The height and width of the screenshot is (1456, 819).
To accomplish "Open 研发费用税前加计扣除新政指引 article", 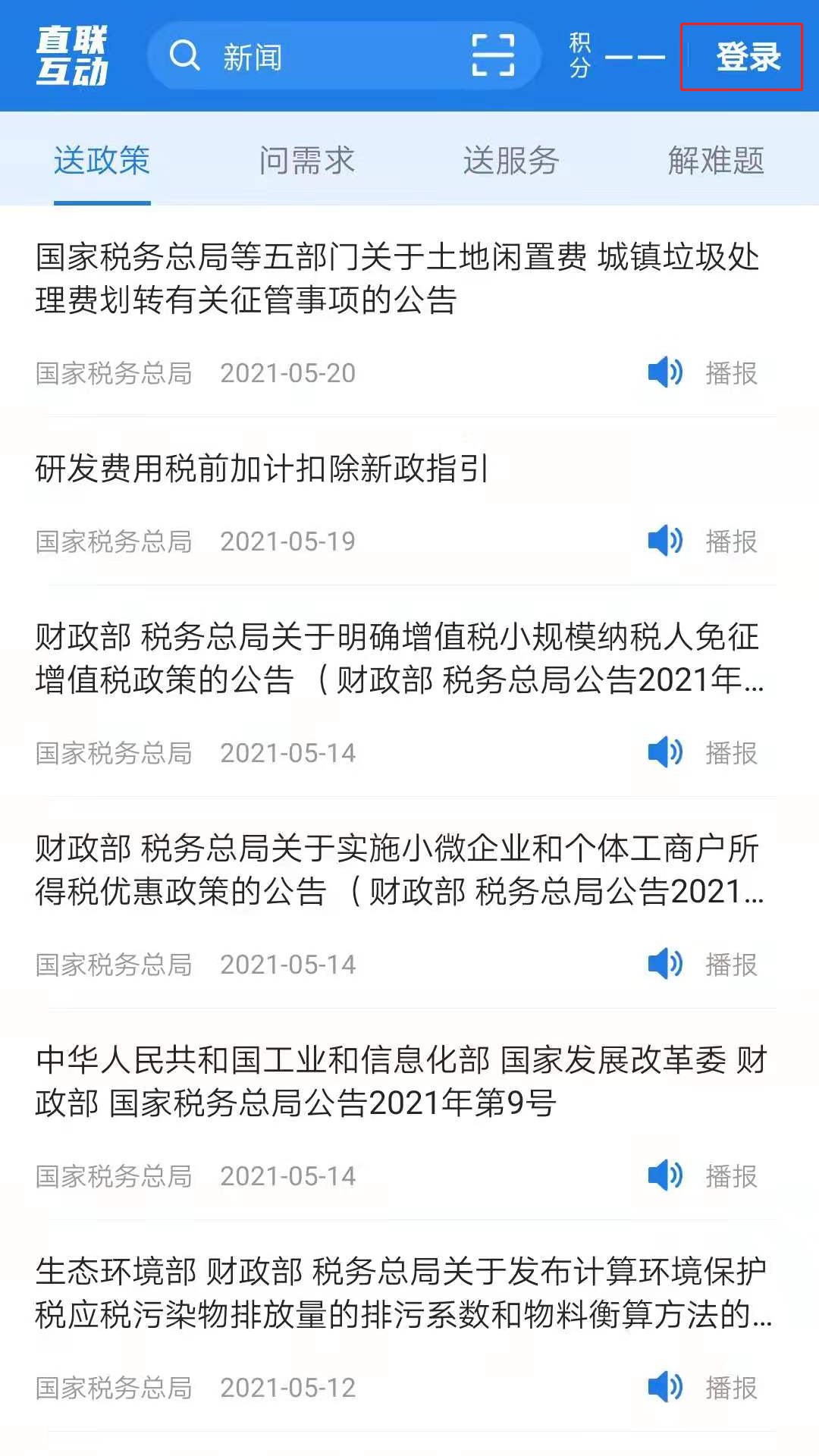I will [262, 469].
